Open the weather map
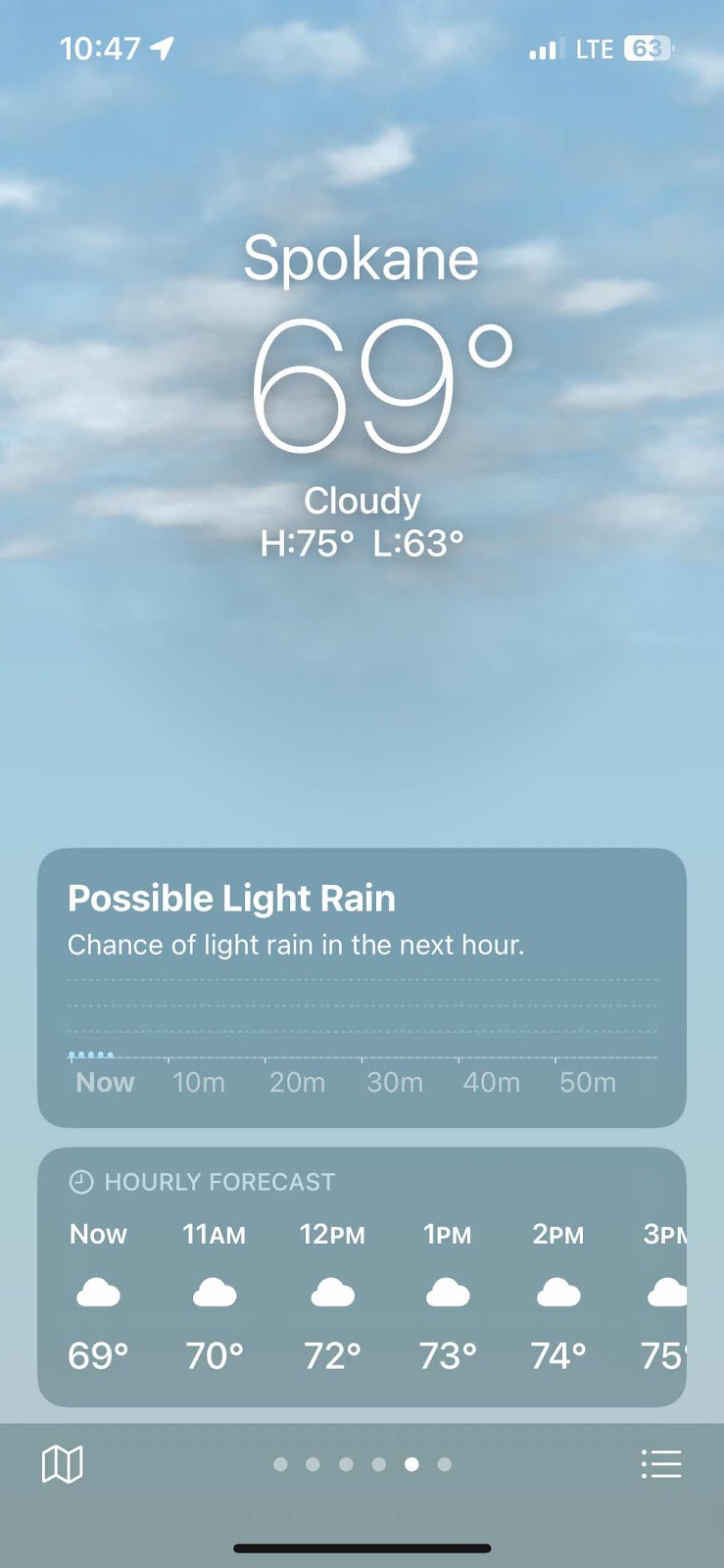This screenshot has width=724, height=1568. point(63,1464)
